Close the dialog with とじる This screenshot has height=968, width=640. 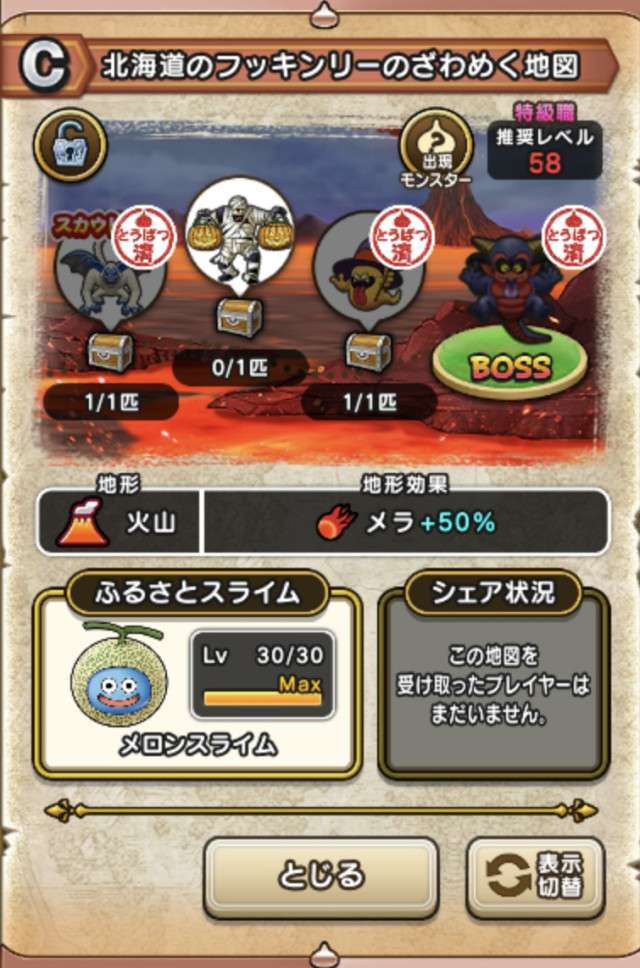point(321,875)
